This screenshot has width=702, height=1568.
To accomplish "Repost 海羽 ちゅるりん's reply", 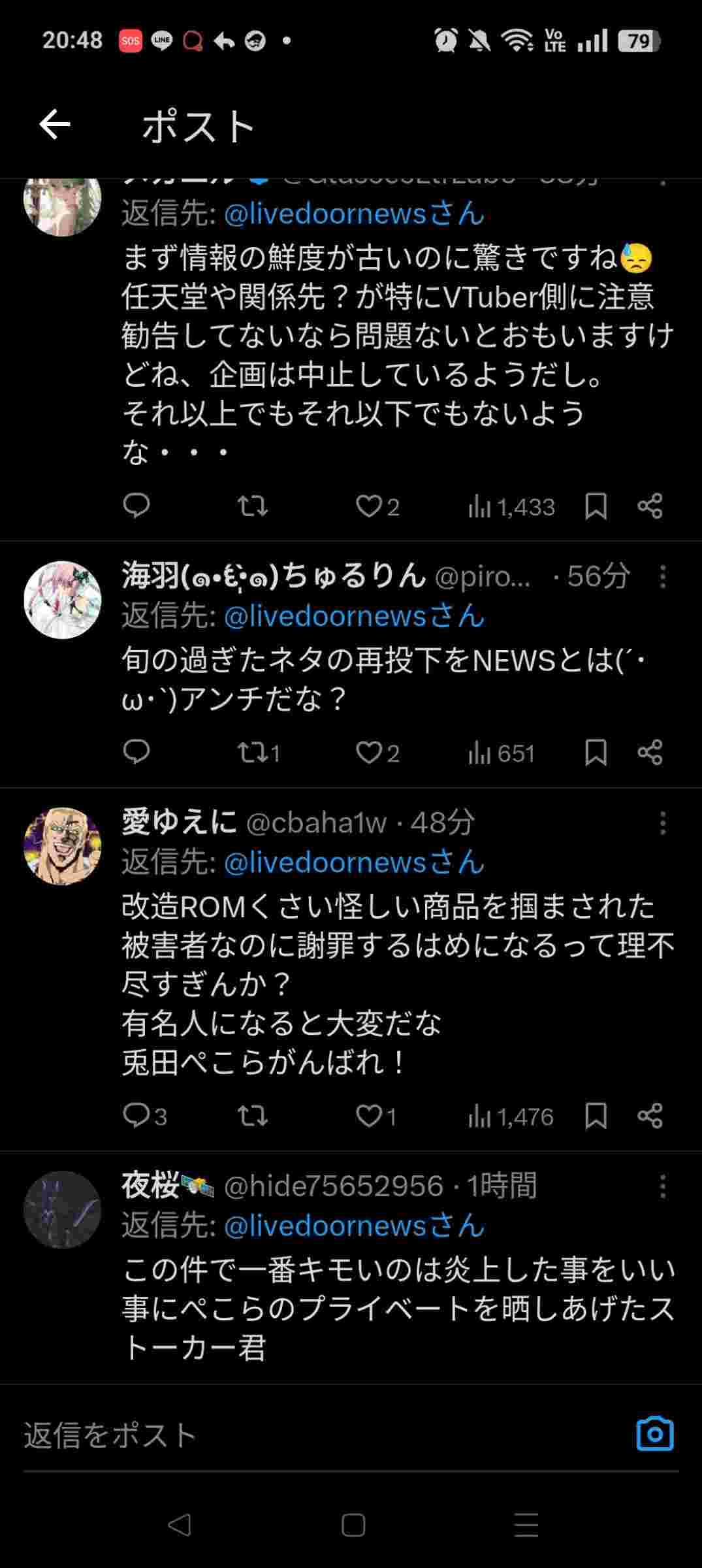I will click(x=259, y=753).
